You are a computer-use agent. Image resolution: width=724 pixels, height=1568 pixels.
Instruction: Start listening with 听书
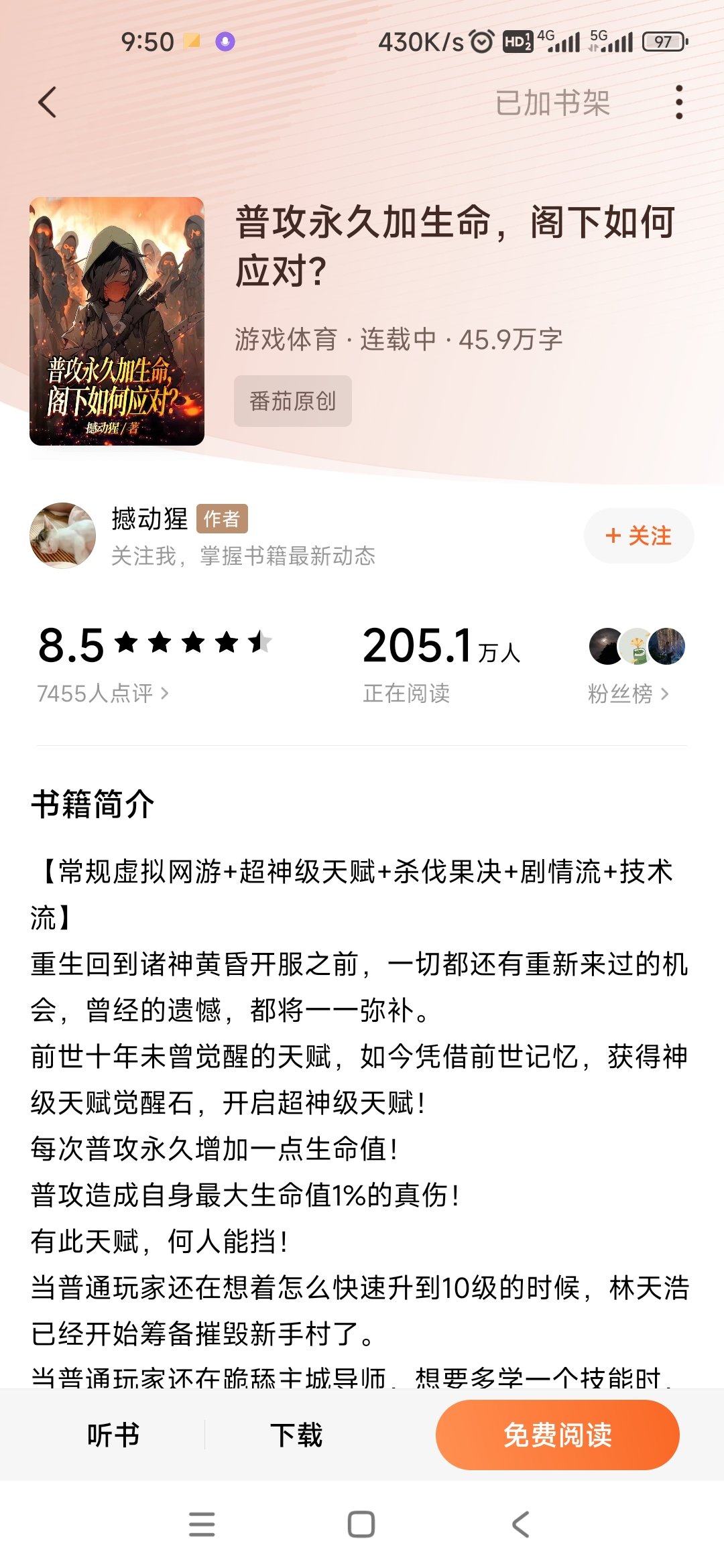[x=113, y=1435]
